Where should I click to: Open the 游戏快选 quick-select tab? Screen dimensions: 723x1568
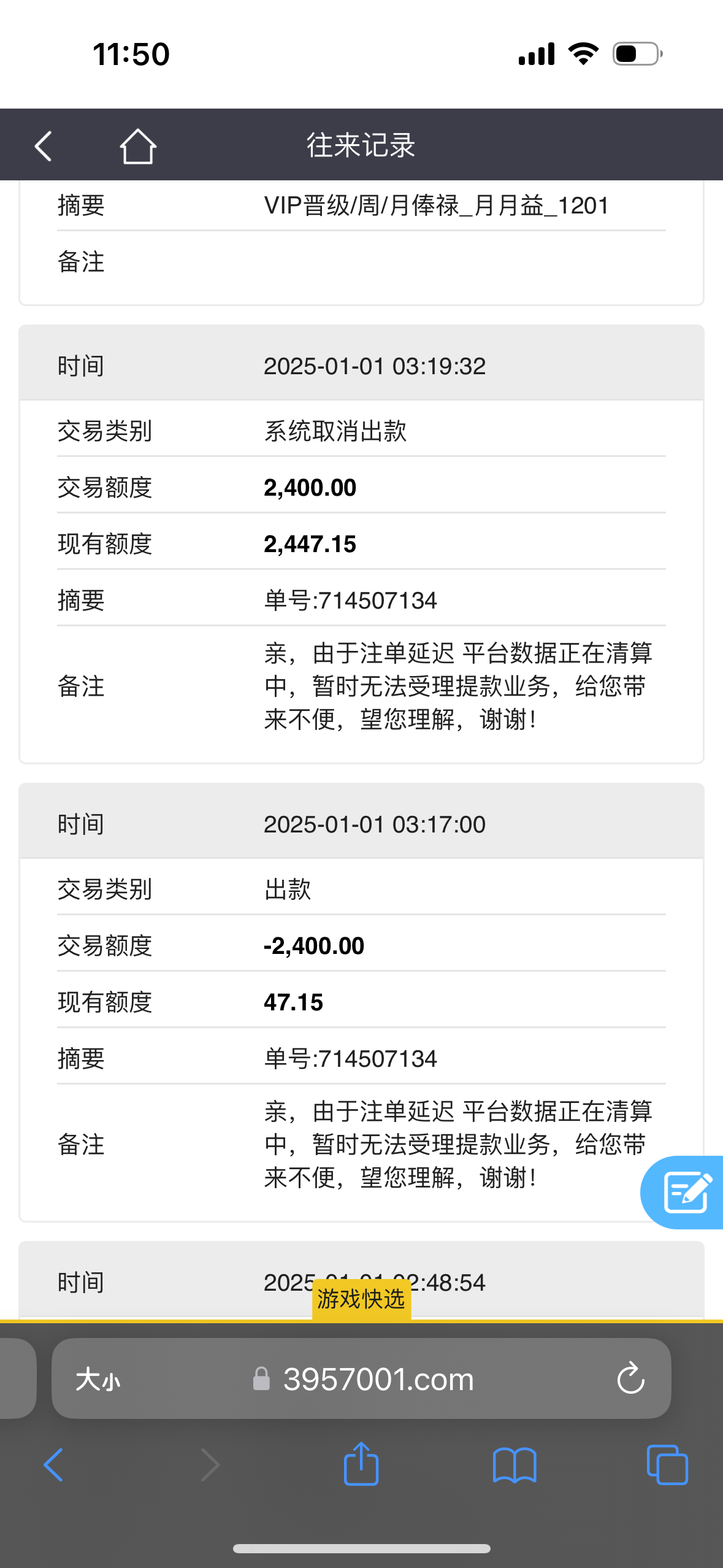click(x=361, y=1298)
